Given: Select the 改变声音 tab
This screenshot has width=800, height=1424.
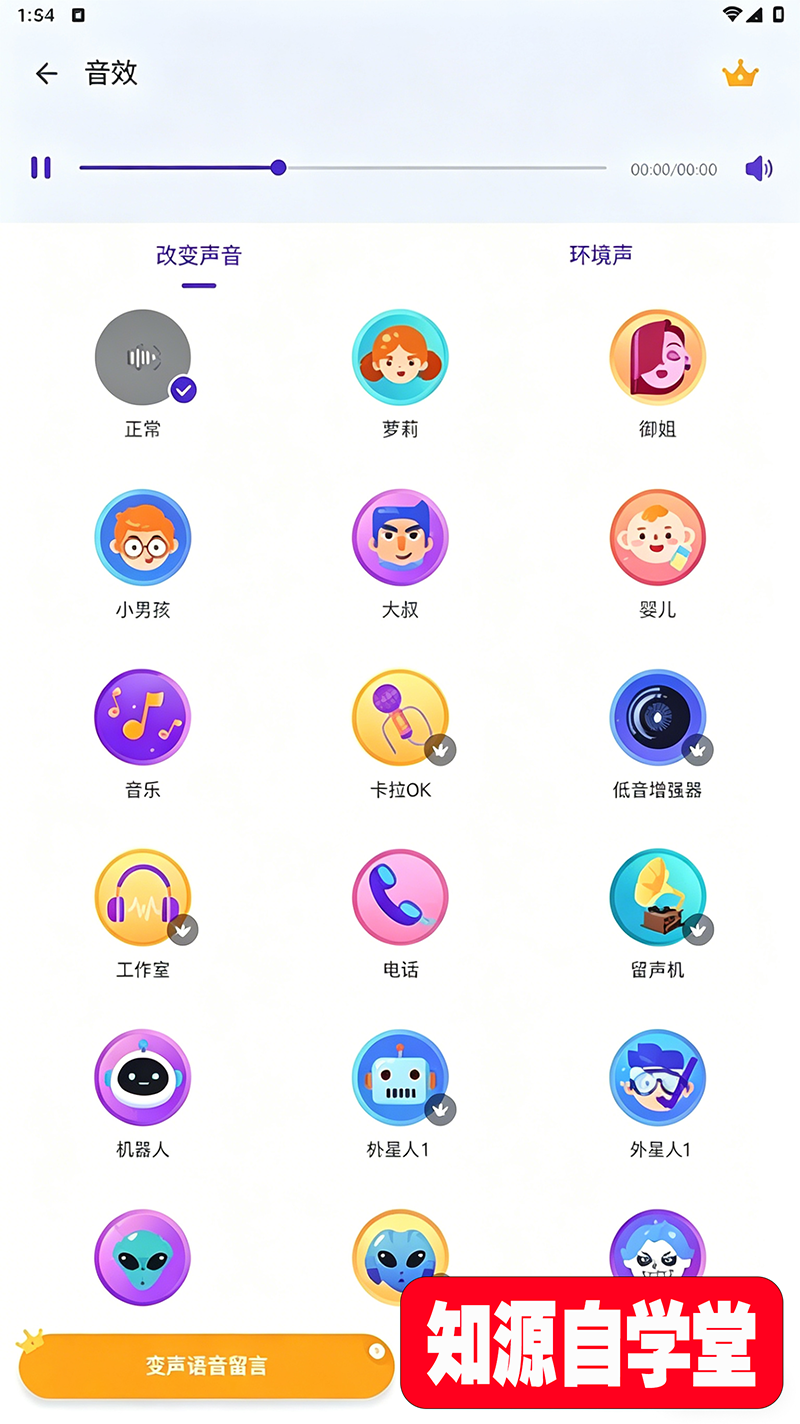Looking at the screenshot, I should pyautogui.click(x=199, y=255).
